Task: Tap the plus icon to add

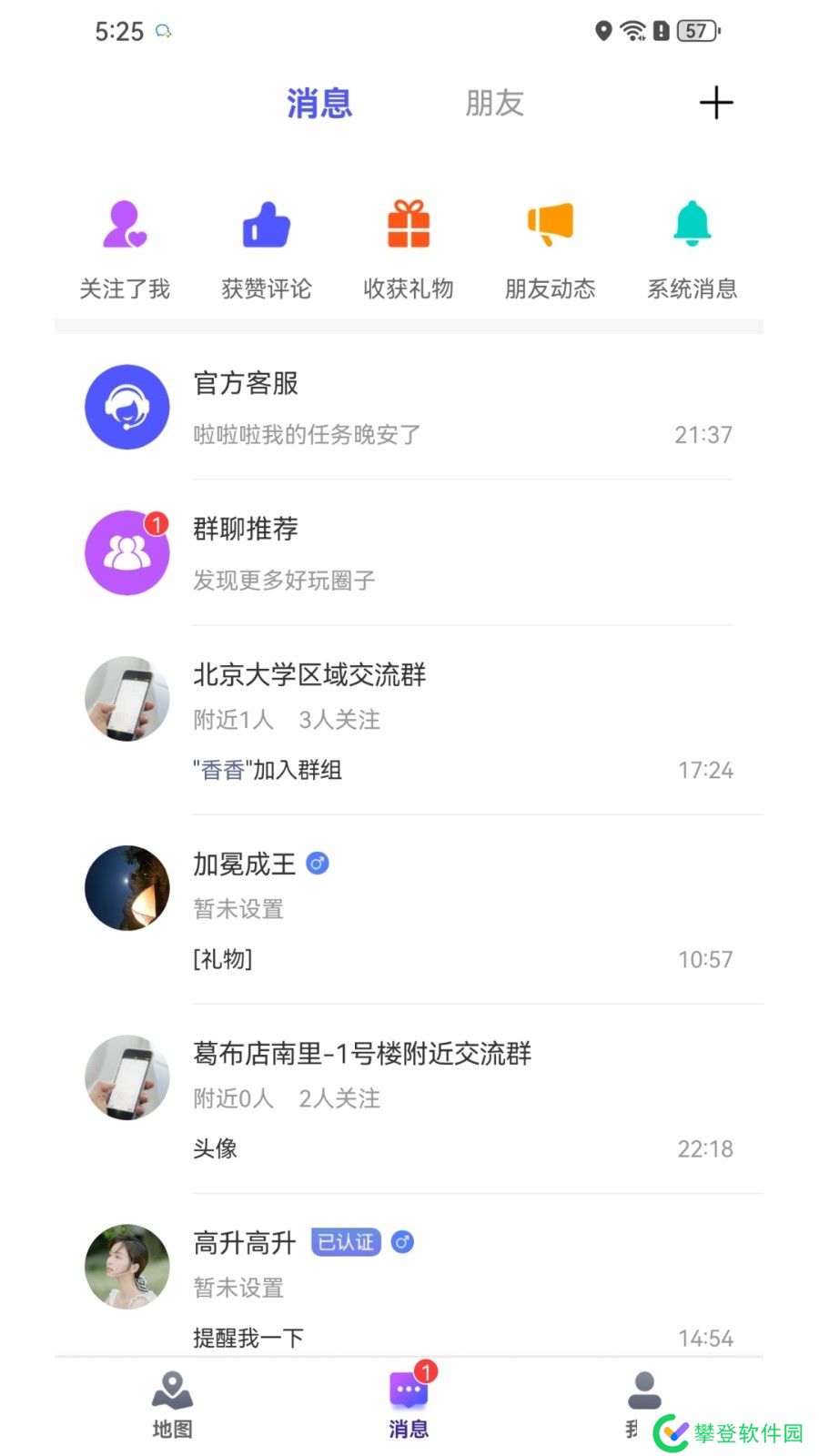Action: coord(716,103)
